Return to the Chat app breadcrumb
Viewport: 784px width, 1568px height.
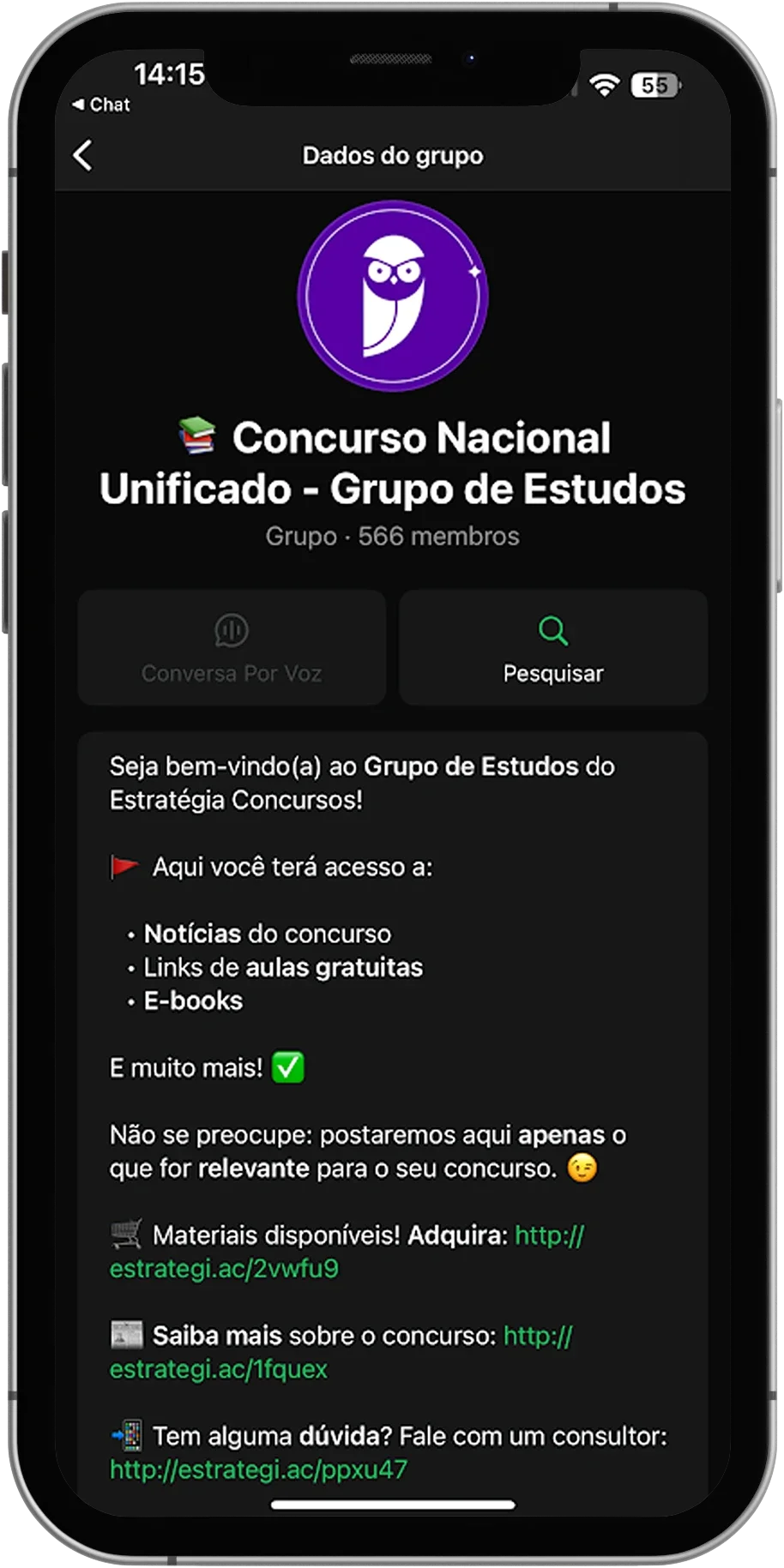coord(101,105)
